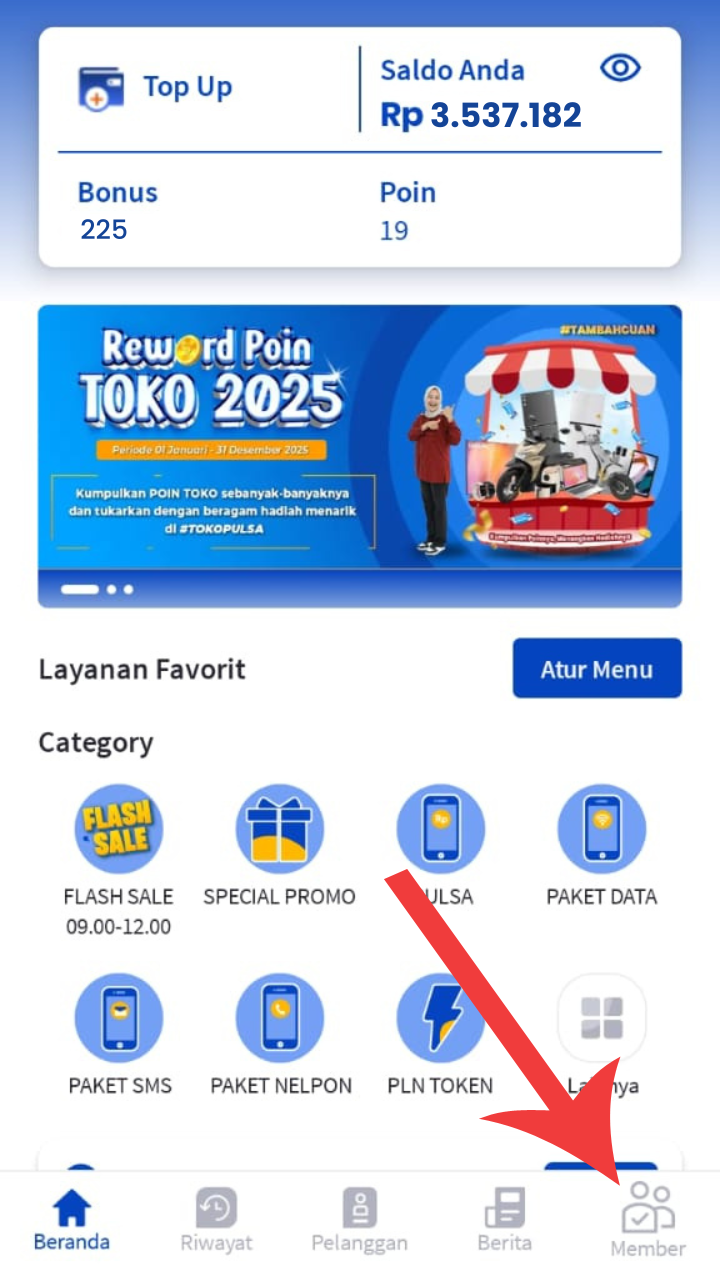Open the Member tab
The width and height of the screenshot is (720, 1284).
648,1220
